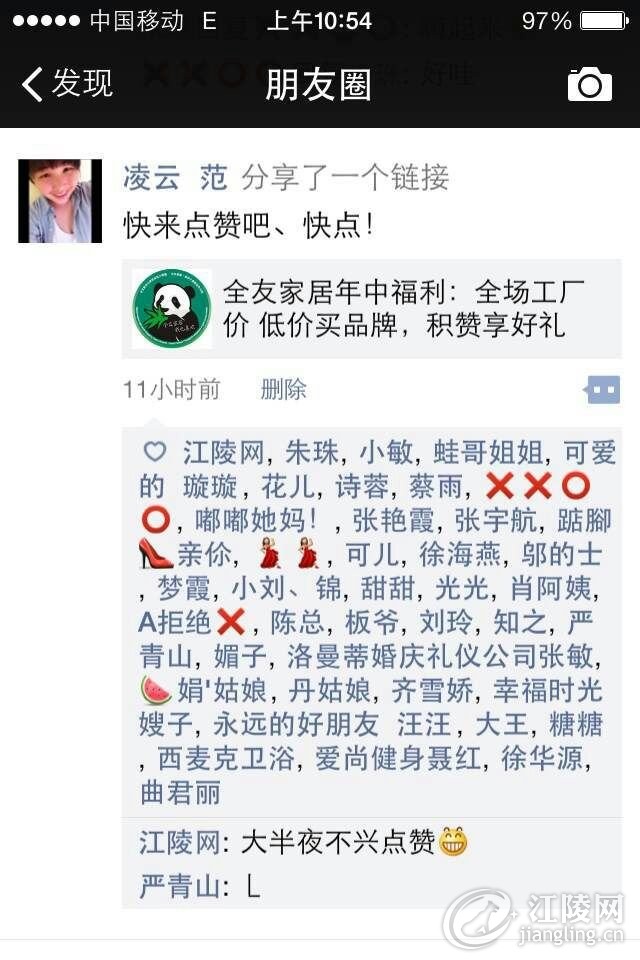Tap the poster name 凌云 范
Screen dimensions: 640x960
tap(175, 178)
